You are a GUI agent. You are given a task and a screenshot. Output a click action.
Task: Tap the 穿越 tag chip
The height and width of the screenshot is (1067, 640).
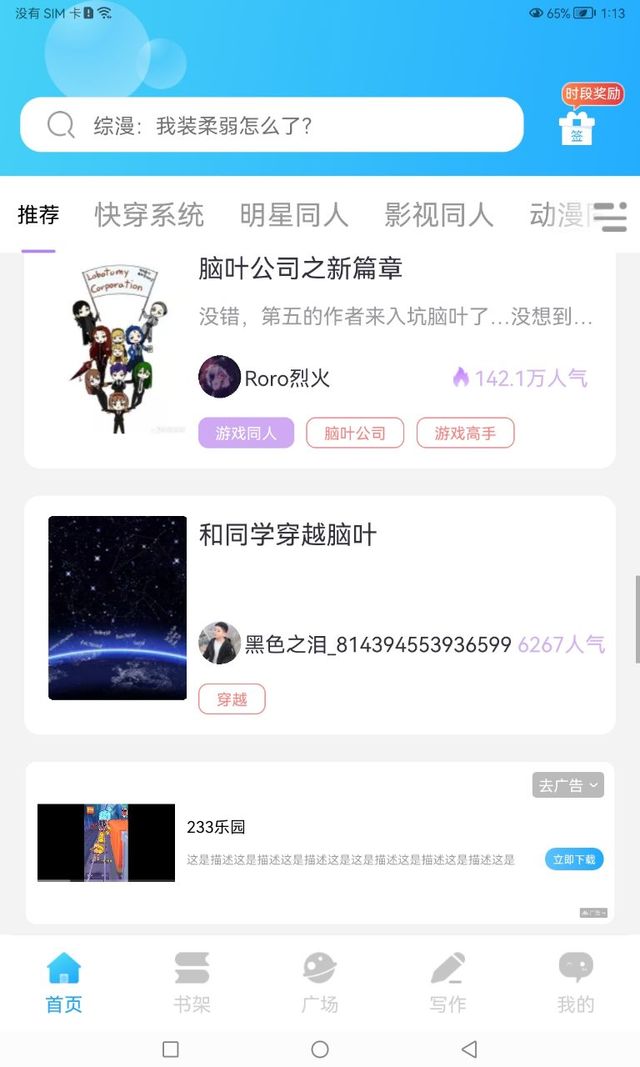point(232,699)
